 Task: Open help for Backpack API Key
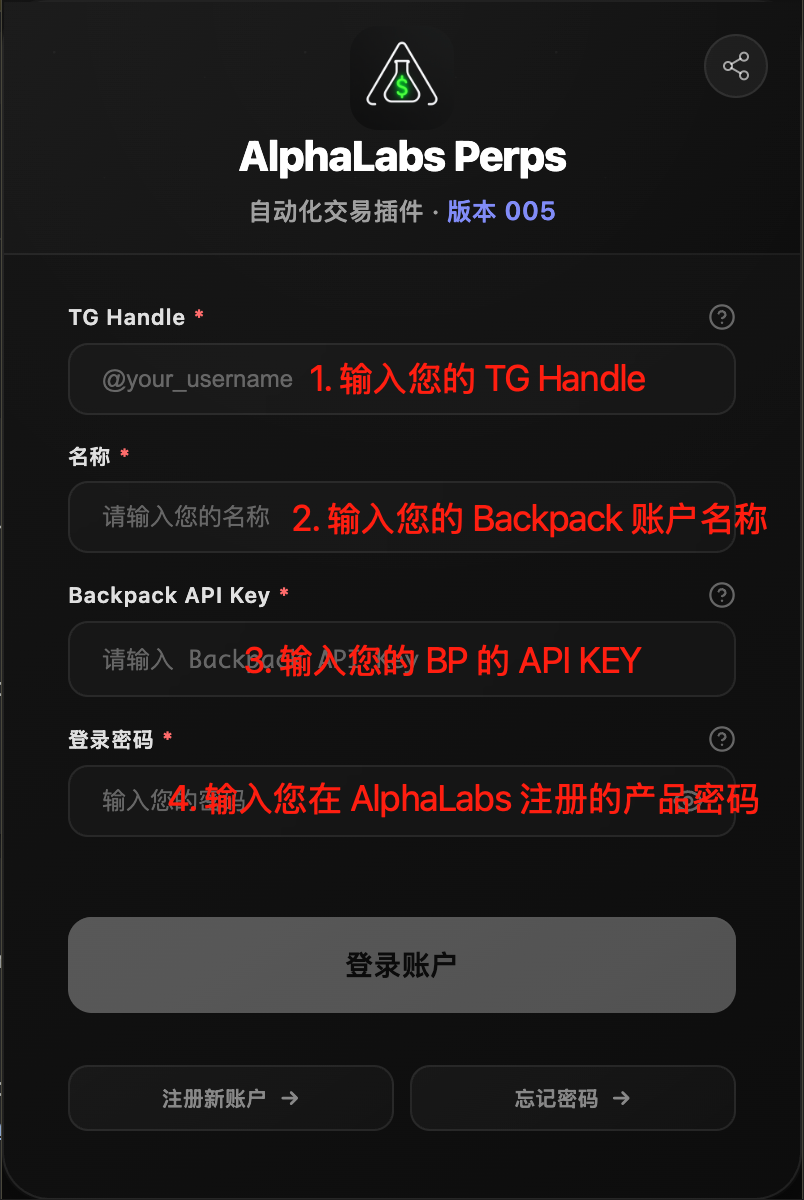point(721,595)
